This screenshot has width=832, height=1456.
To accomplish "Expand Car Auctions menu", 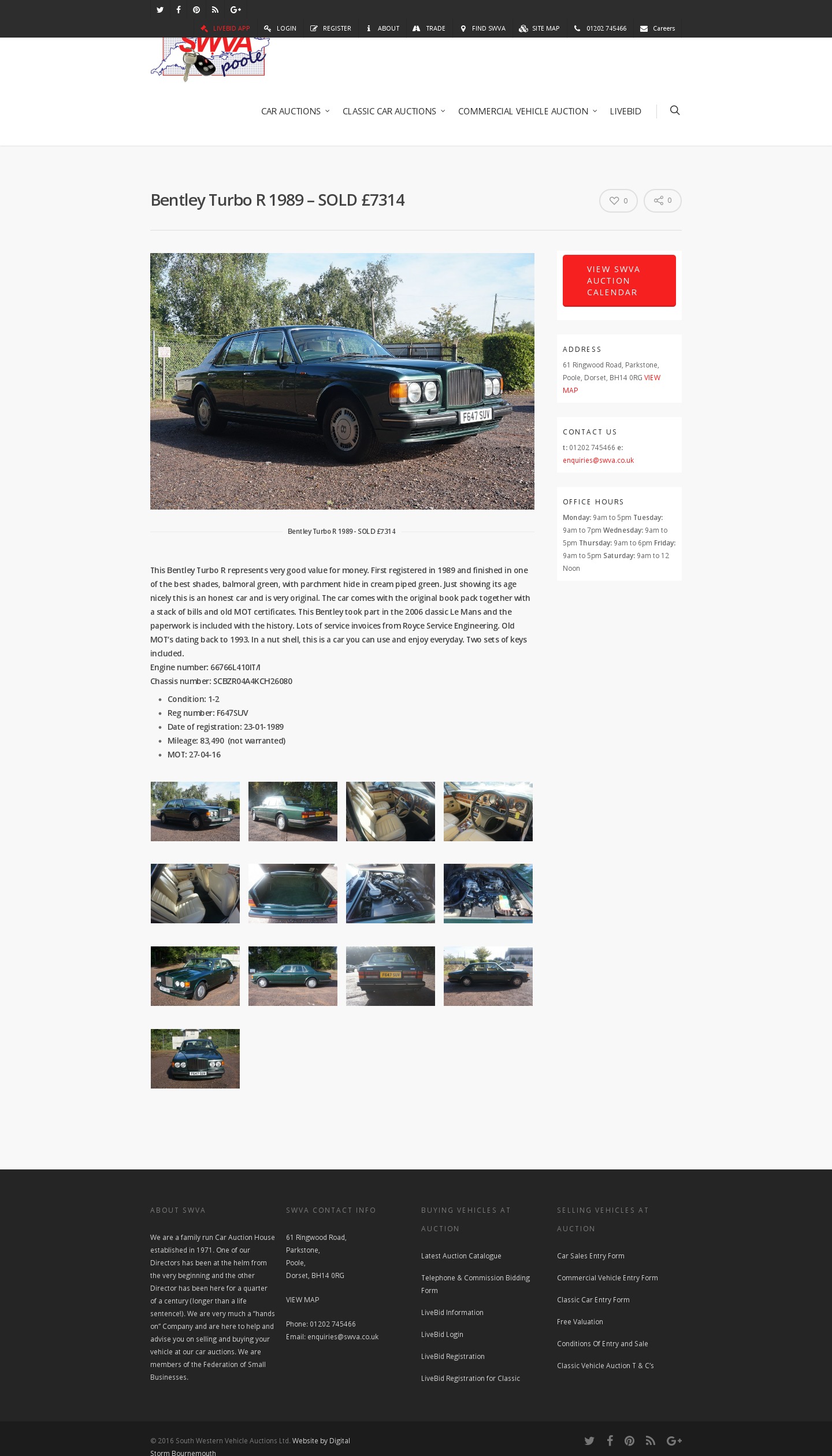I will (295, 111).
